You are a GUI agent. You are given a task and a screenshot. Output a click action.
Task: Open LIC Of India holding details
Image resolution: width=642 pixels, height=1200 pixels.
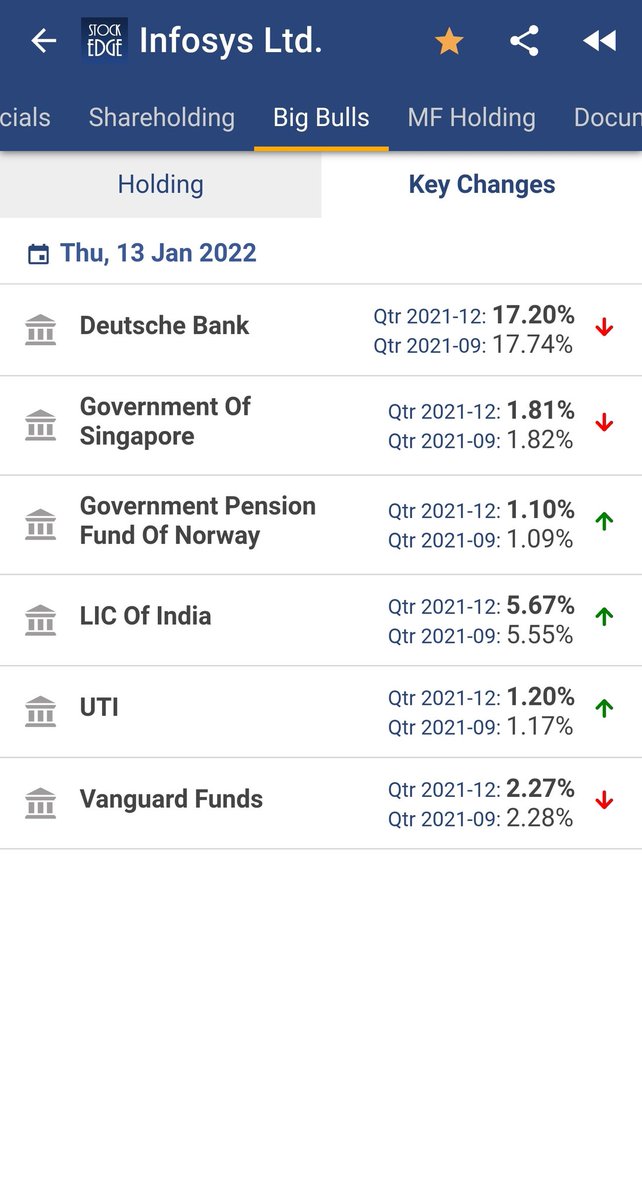[321, 620]
